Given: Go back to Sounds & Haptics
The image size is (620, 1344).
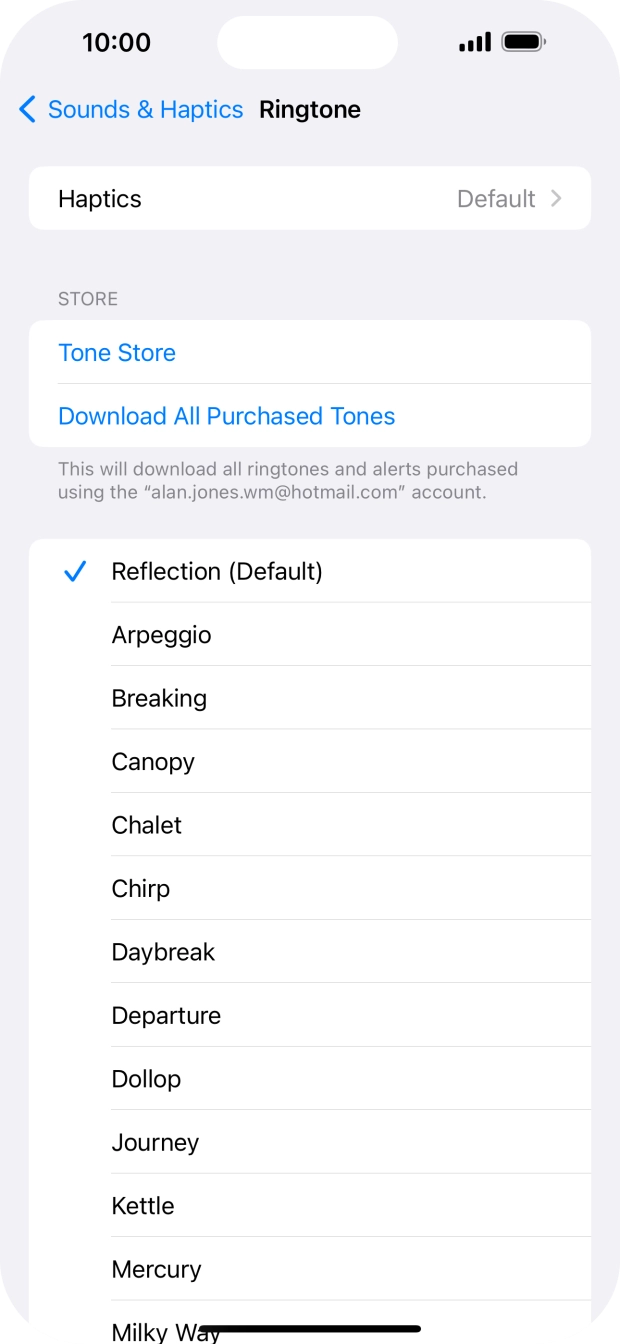Looking at the screenshot, I should tap(131, 109).
